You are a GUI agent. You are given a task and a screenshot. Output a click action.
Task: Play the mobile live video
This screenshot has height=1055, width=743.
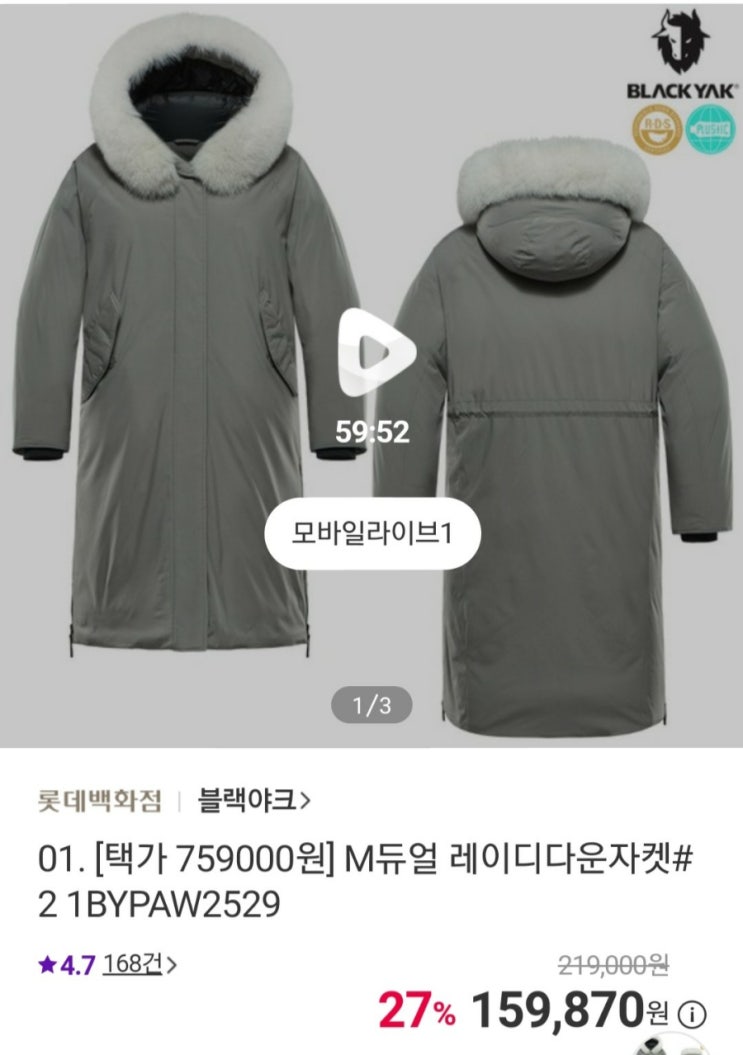pos(375,352)
